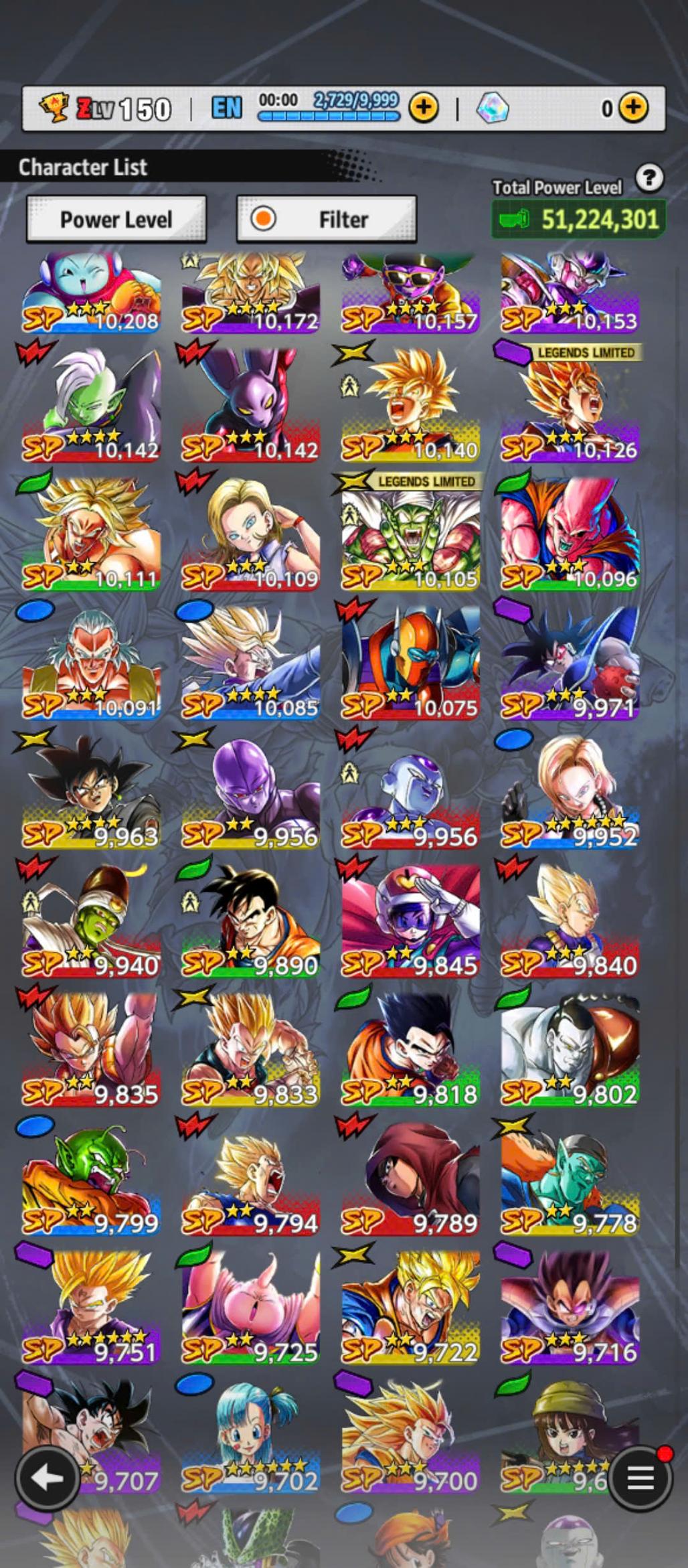Tap the help question mark icon
The image size is (688, 1568).
tap(649, 178)
